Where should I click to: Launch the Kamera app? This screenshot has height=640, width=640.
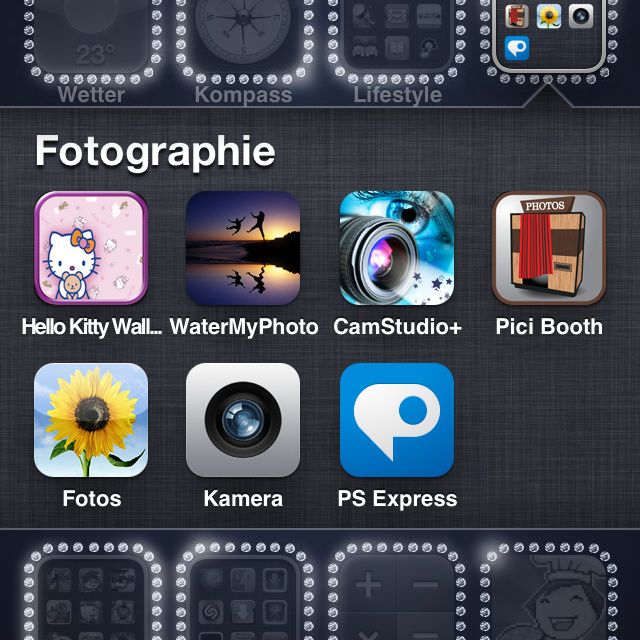click(243, 420)
